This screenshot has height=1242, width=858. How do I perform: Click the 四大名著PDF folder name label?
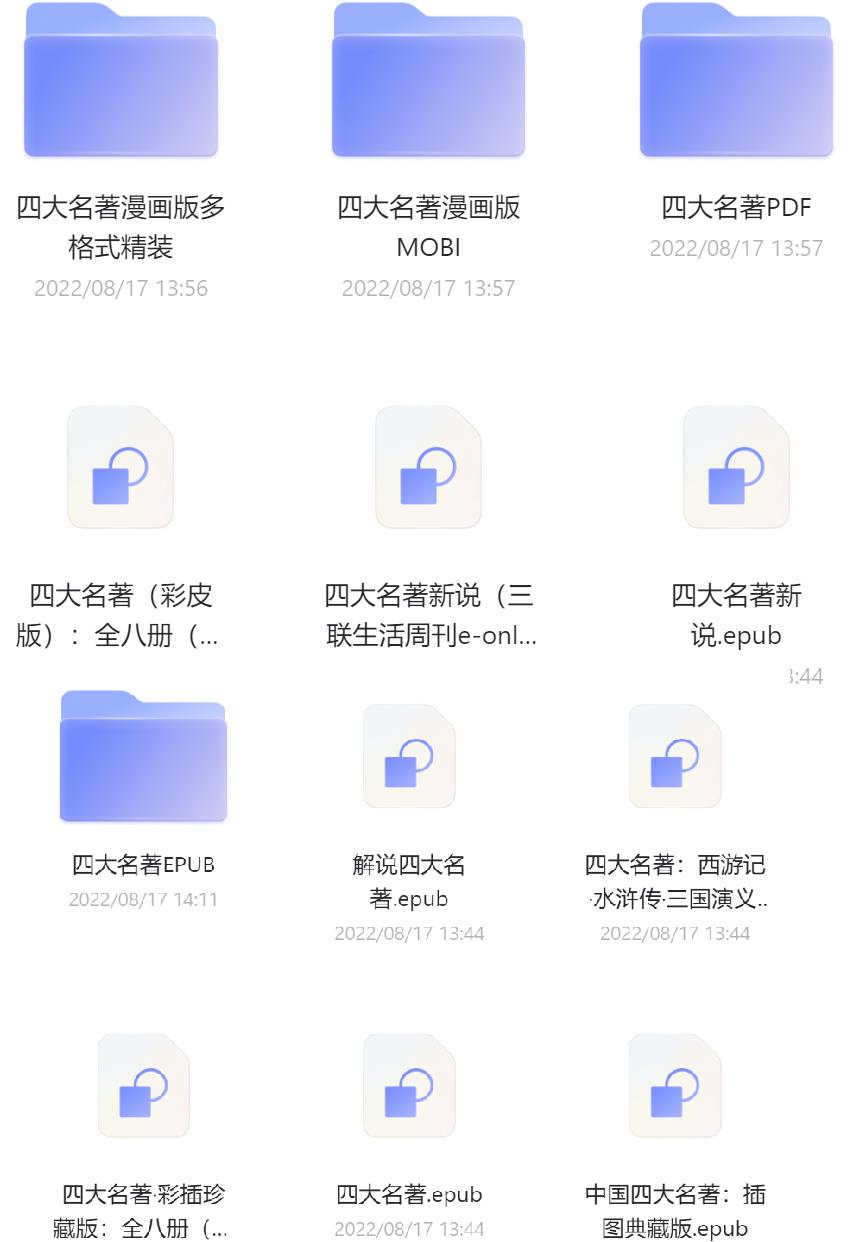coord(735,207)
